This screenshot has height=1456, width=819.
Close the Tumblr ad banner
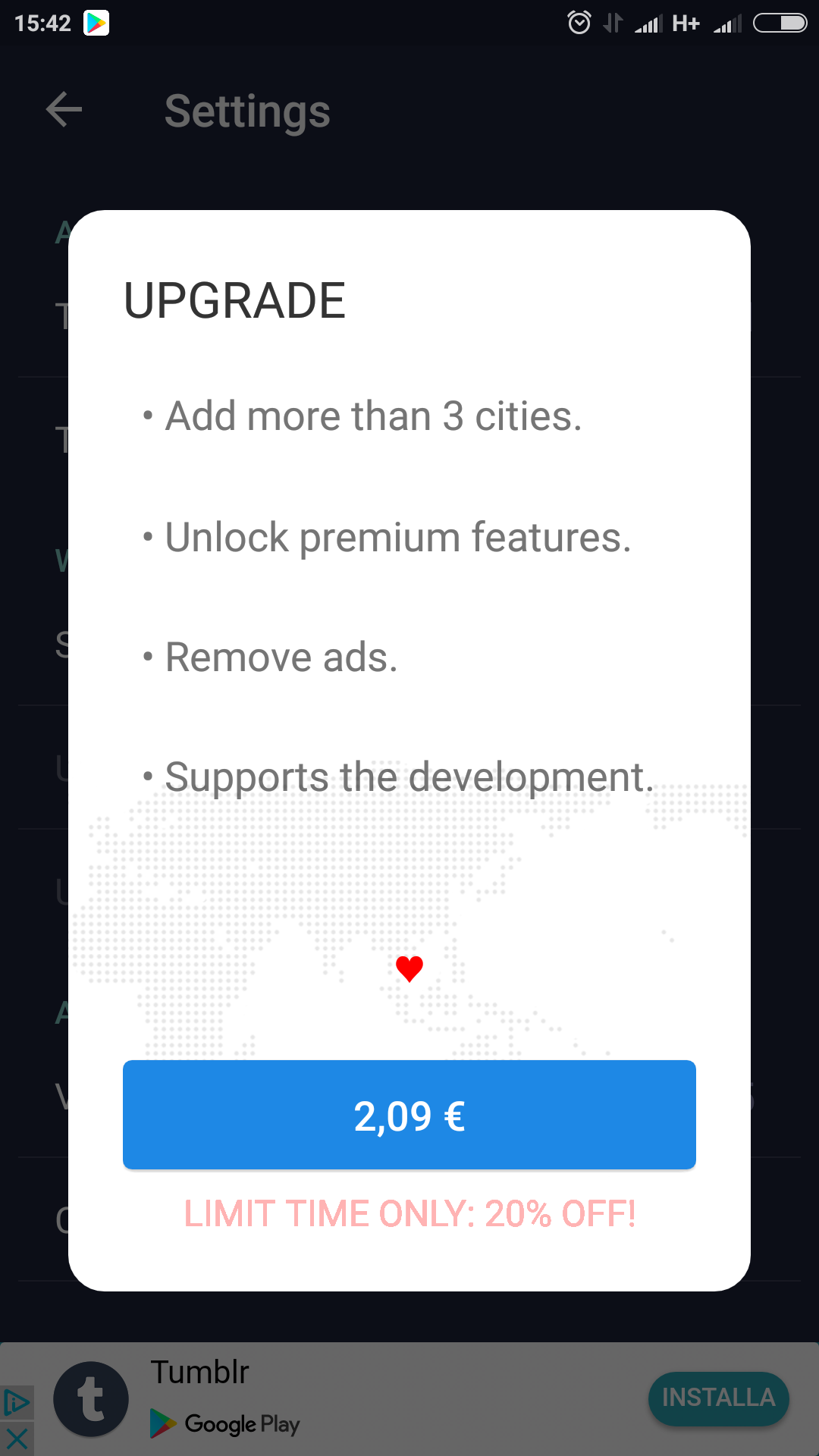point(17,1439)
